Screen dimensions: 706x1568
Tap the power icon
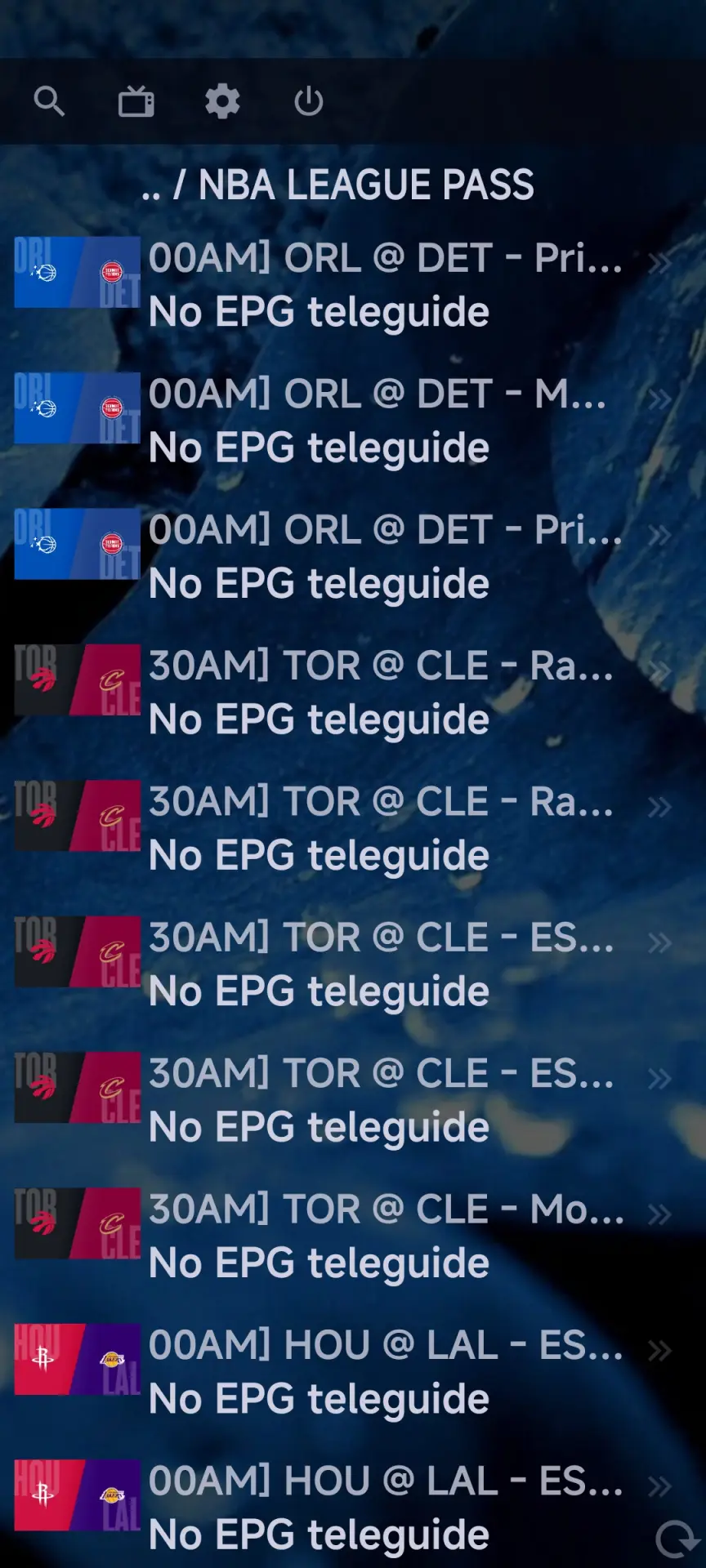point(309,102)
